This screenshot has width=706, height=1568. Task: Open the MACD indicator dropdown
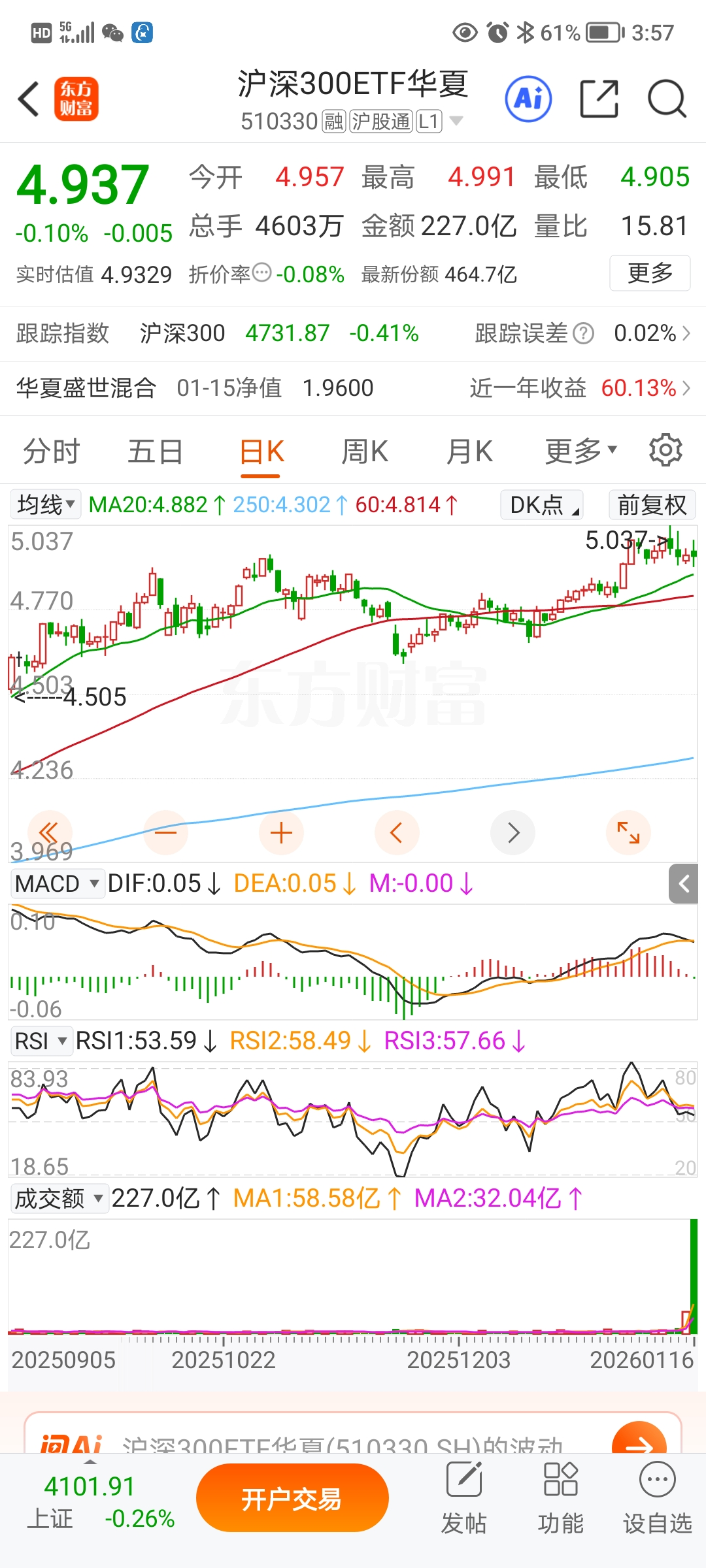coord(58,883)
